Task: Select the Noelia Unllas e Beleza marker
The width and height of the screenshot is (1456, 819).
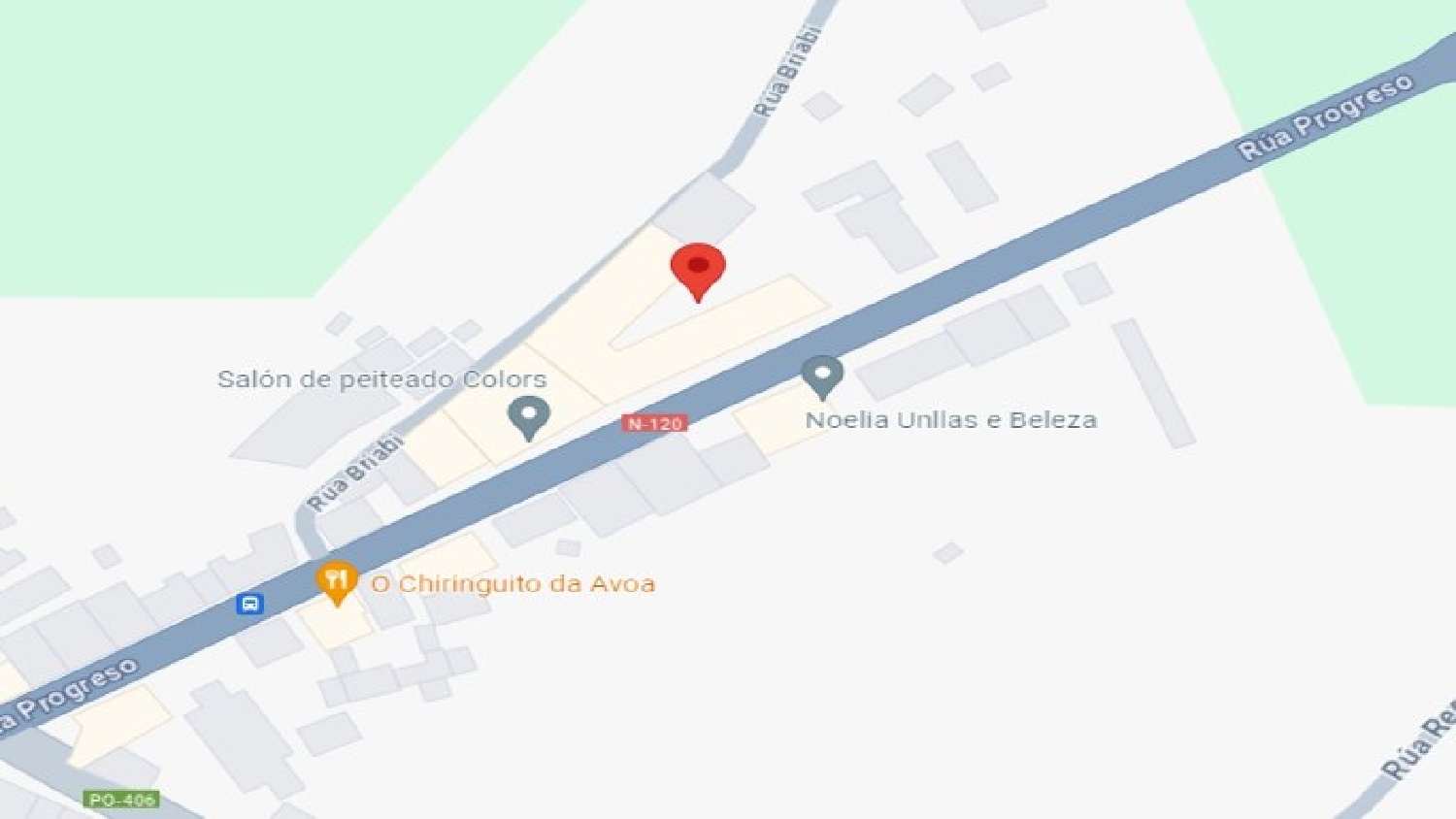Action: point(822,376)
